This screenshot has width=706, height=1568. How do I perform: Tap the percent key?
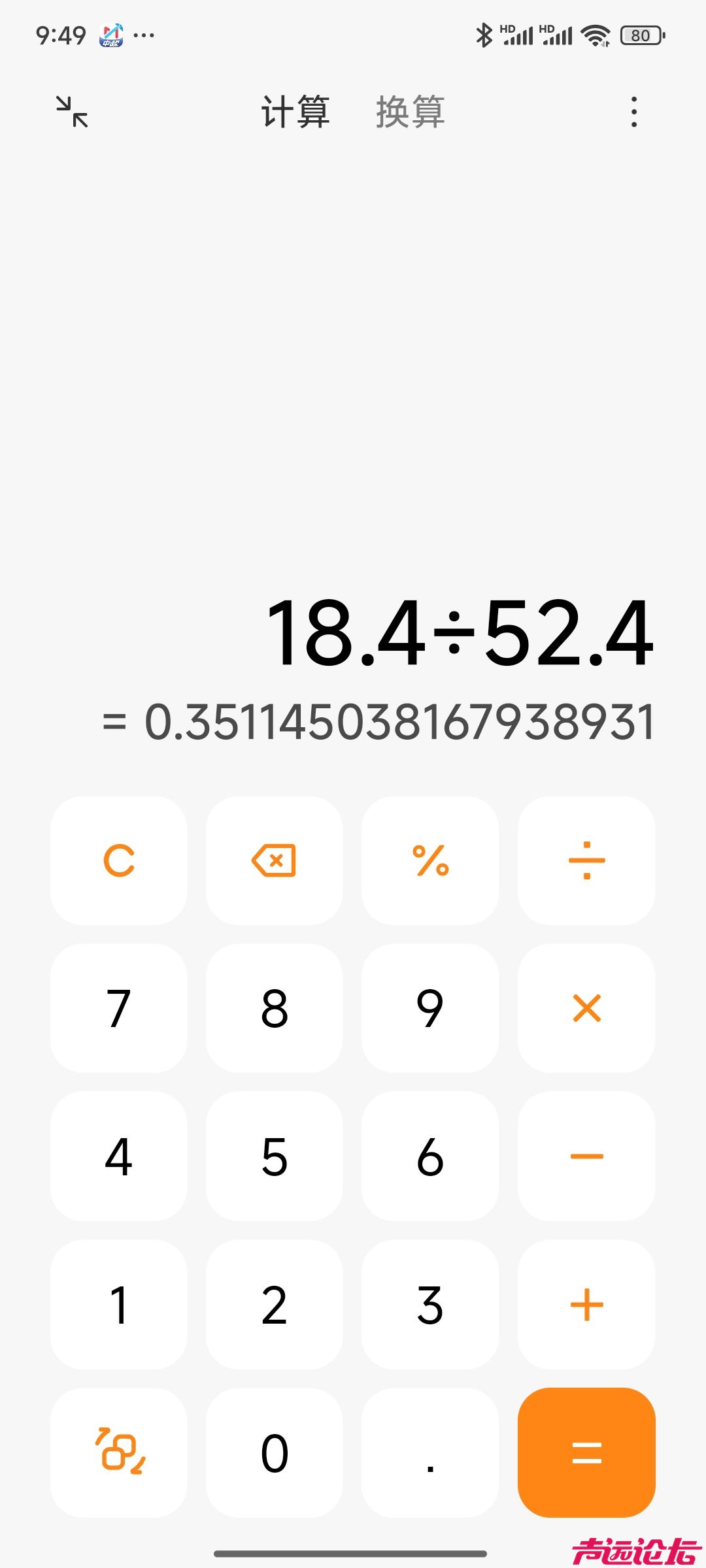pyautogui.click(x=430, y=860)
